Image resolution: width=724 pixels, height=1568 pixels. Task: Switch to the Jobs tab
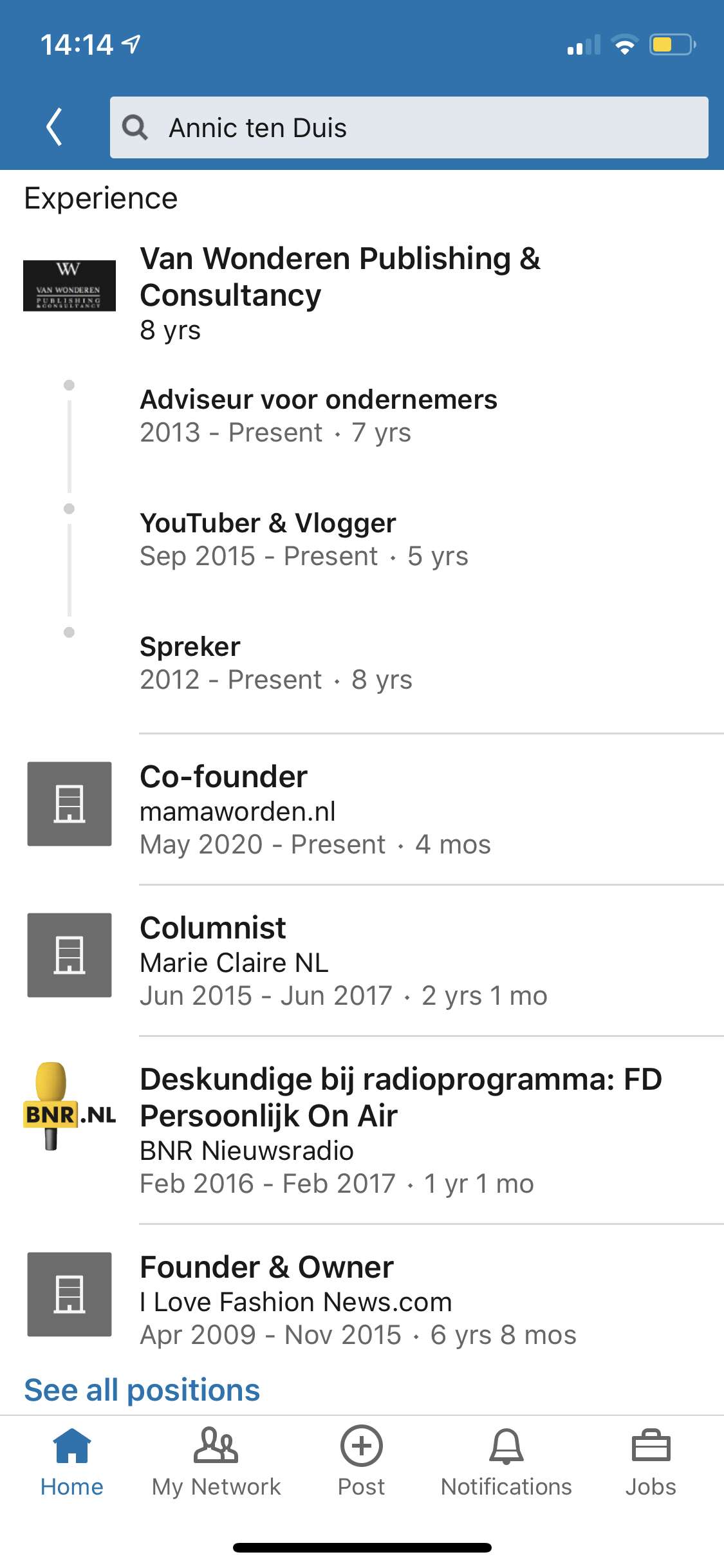[651, 1462]
